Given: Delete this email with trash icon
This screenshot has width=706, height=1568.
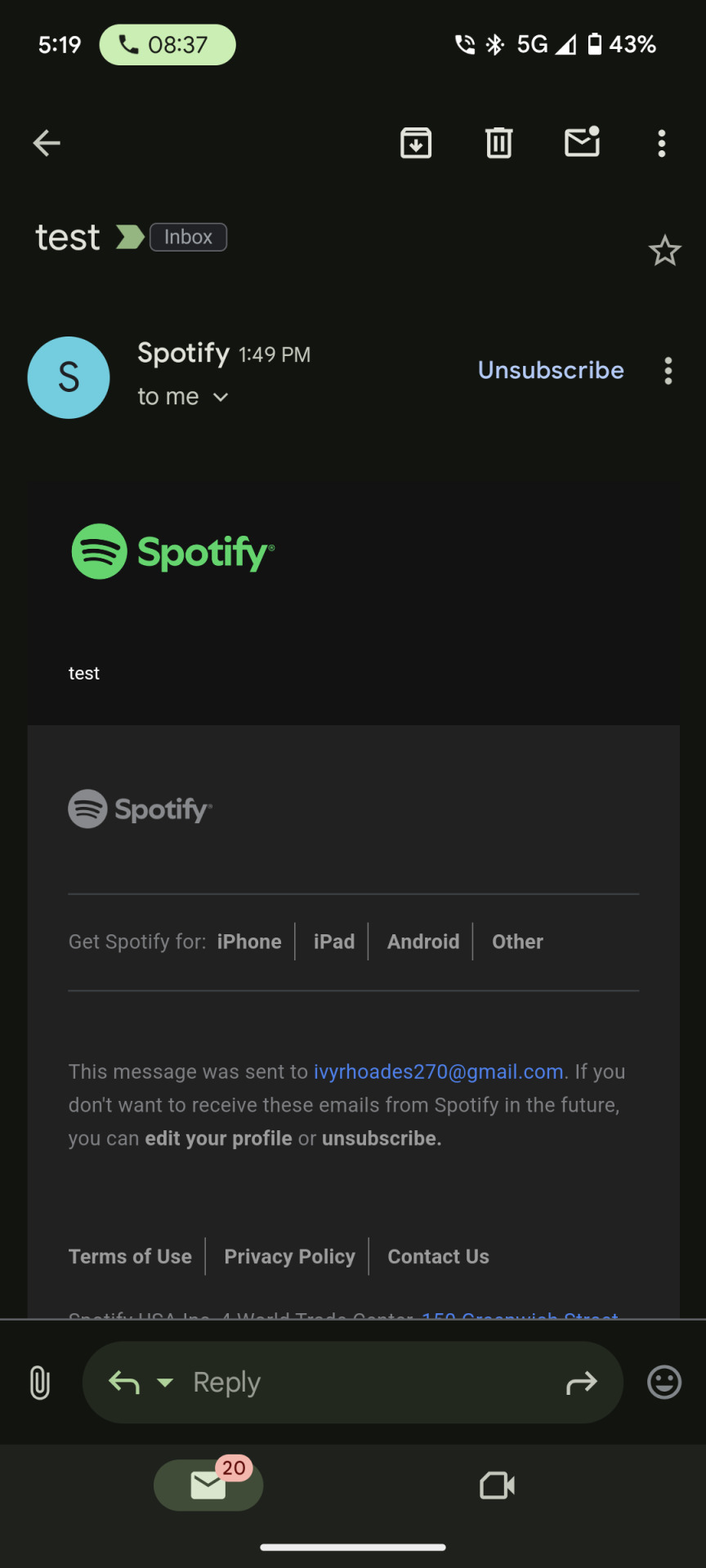Looking at the screenshot, I should (498, 144).
